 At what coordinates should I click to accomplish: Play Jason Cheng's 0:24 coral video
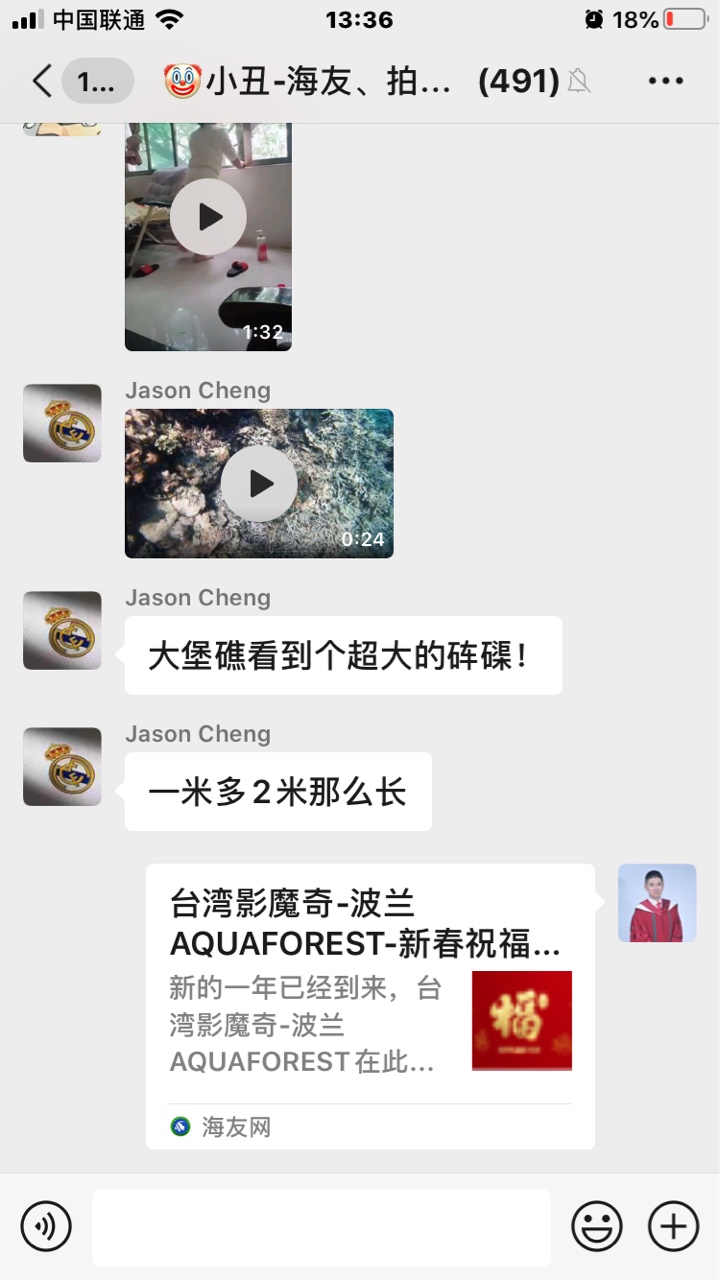click(x=259, y=484)
